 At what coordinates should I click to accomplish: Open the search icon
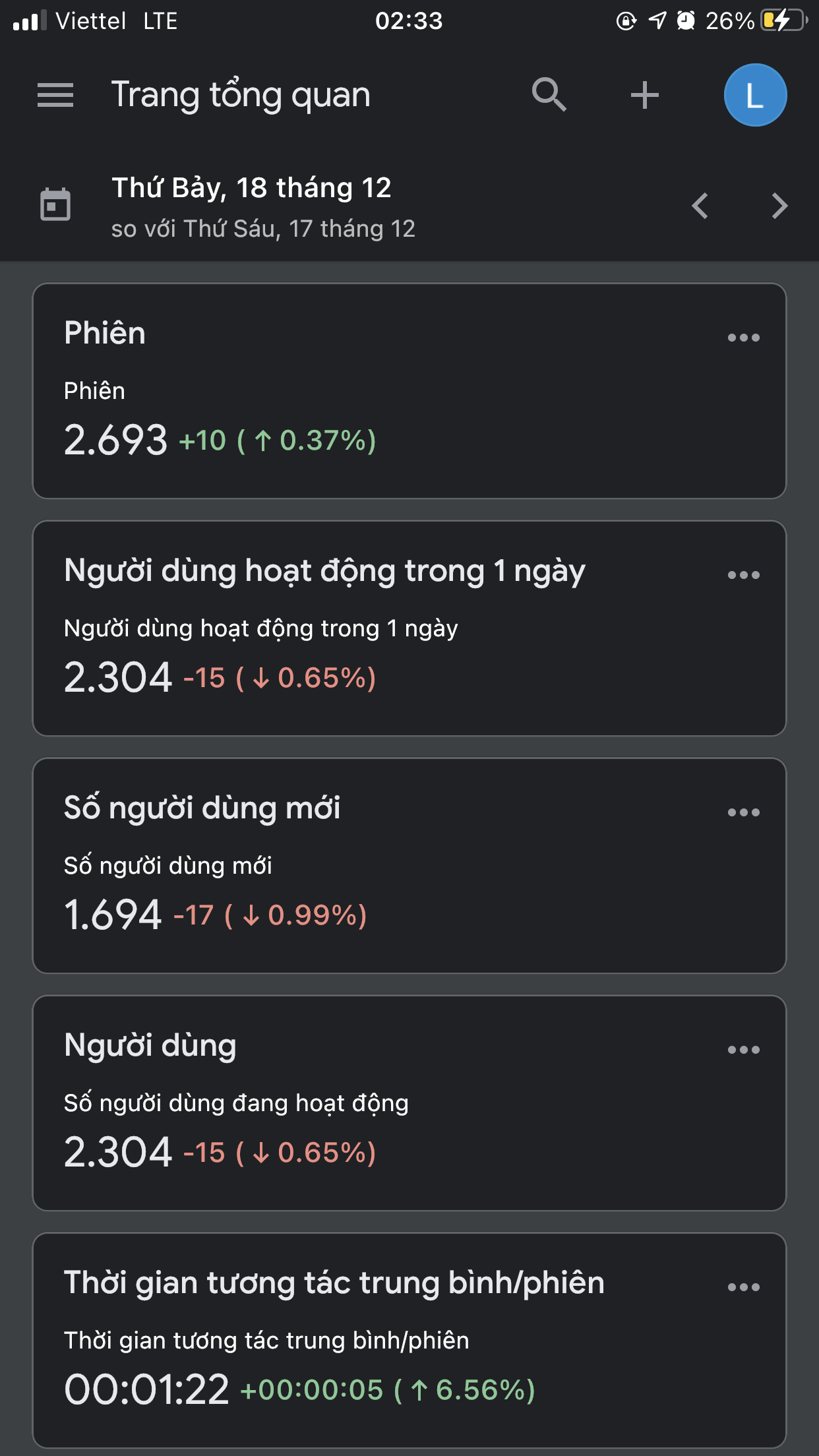tap(549, 95)
